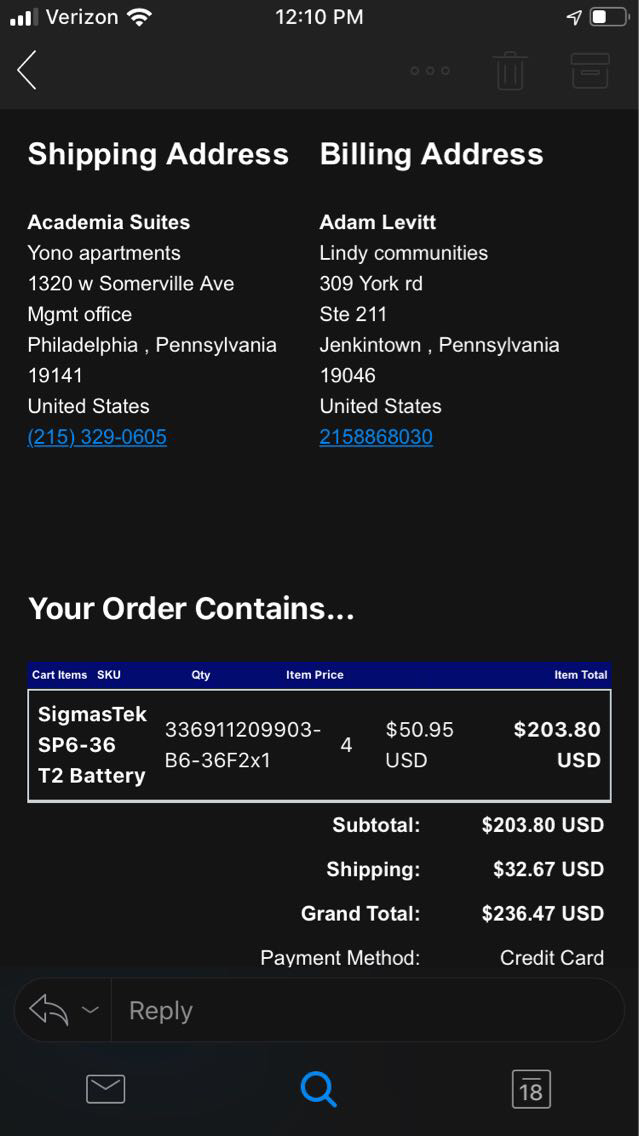The image size is (639, 1136).
Task: Tap the reply arrow icon
Action: coord(48,1011)
